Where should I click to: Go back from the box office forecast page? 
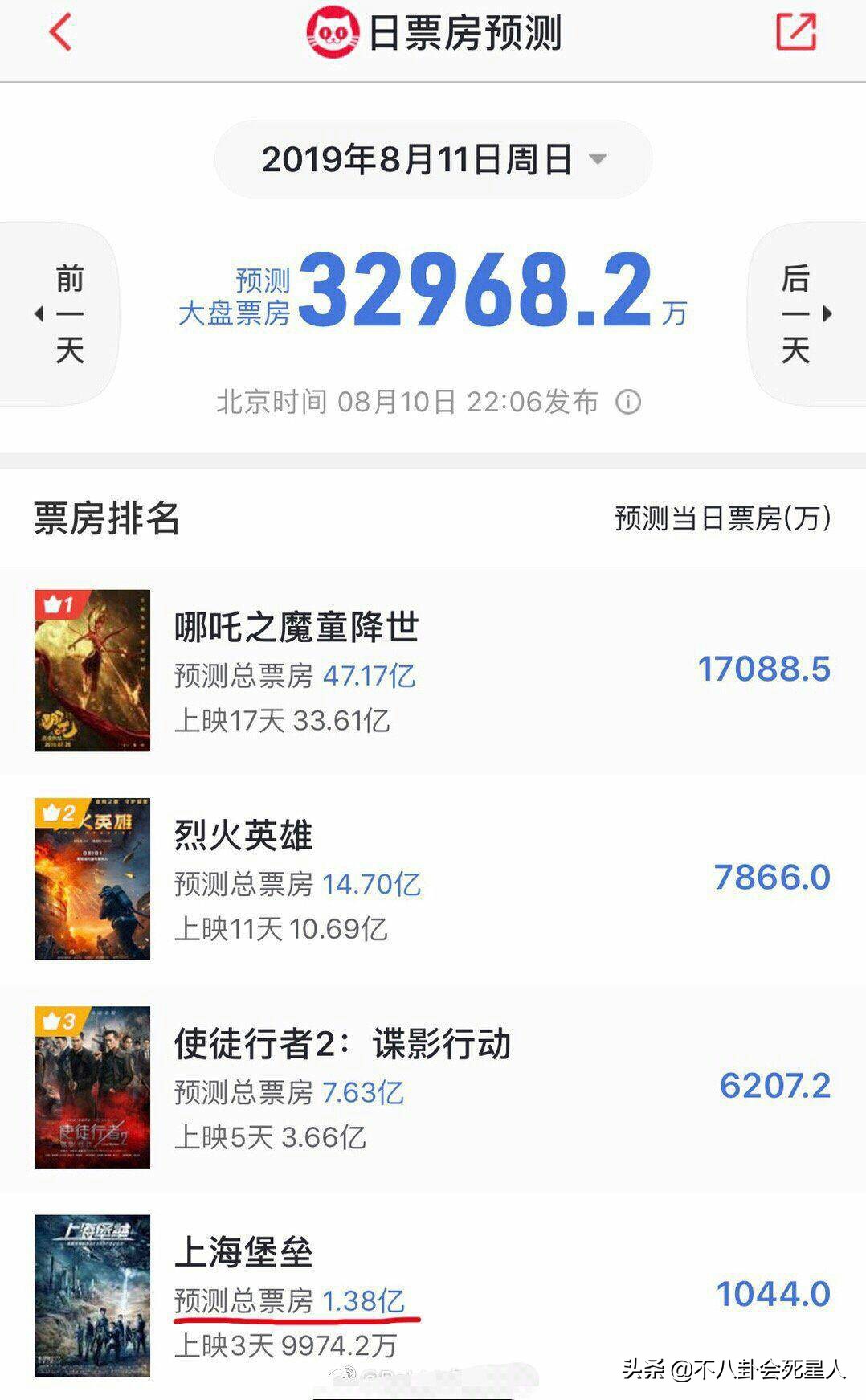click(61, 33)
